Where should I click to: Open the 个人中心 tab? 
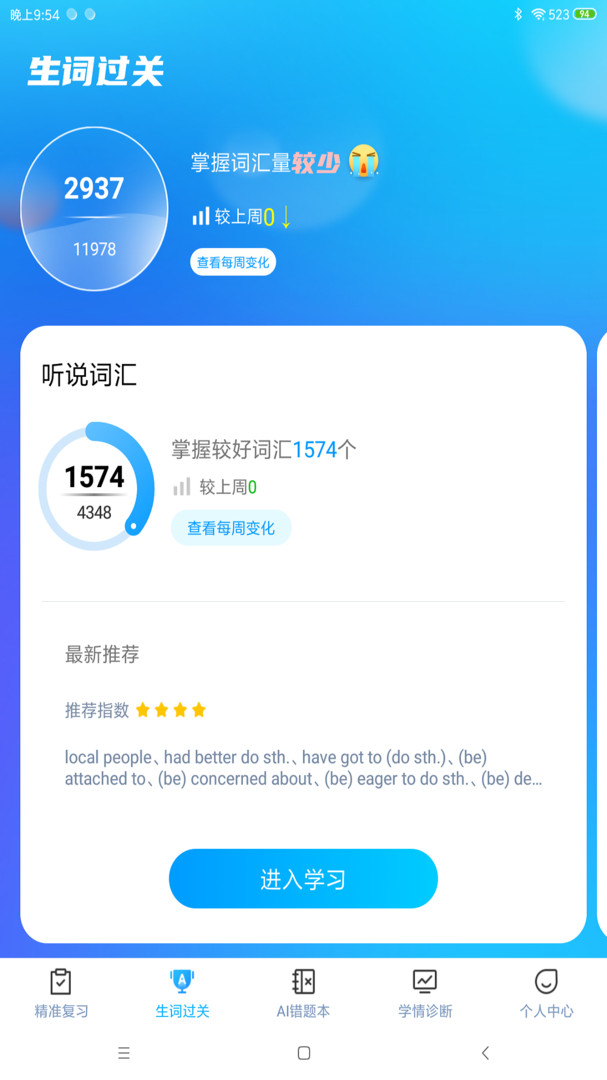(546, 993)
